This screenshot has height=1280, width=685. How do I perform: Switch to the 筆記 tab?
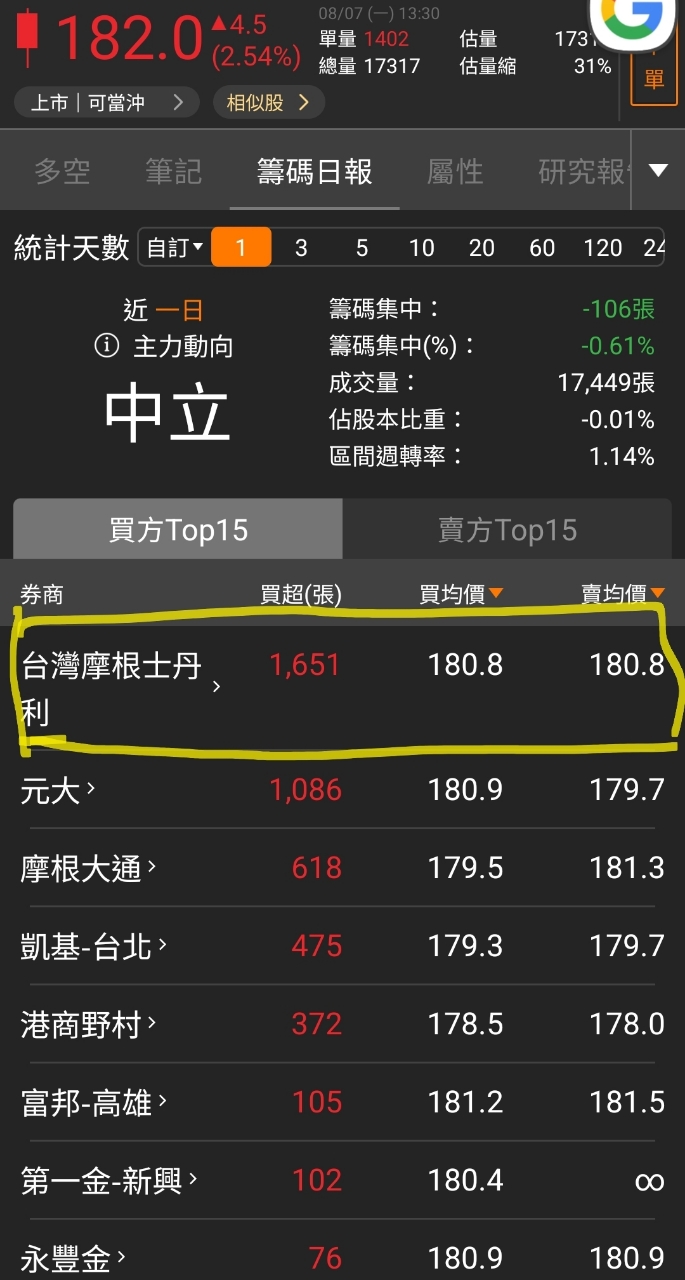point(173,172)
